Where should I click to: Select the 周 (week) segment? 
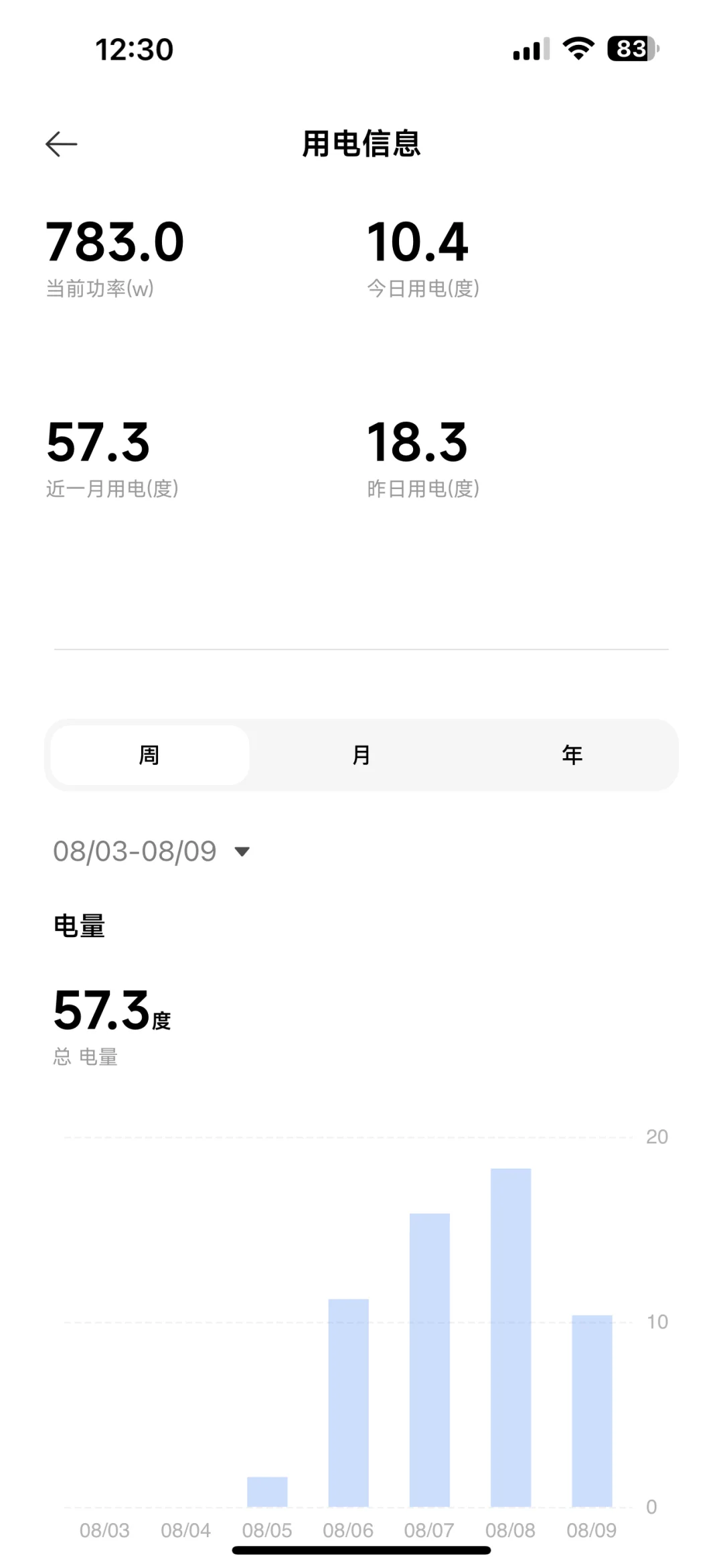pos(149,755)
